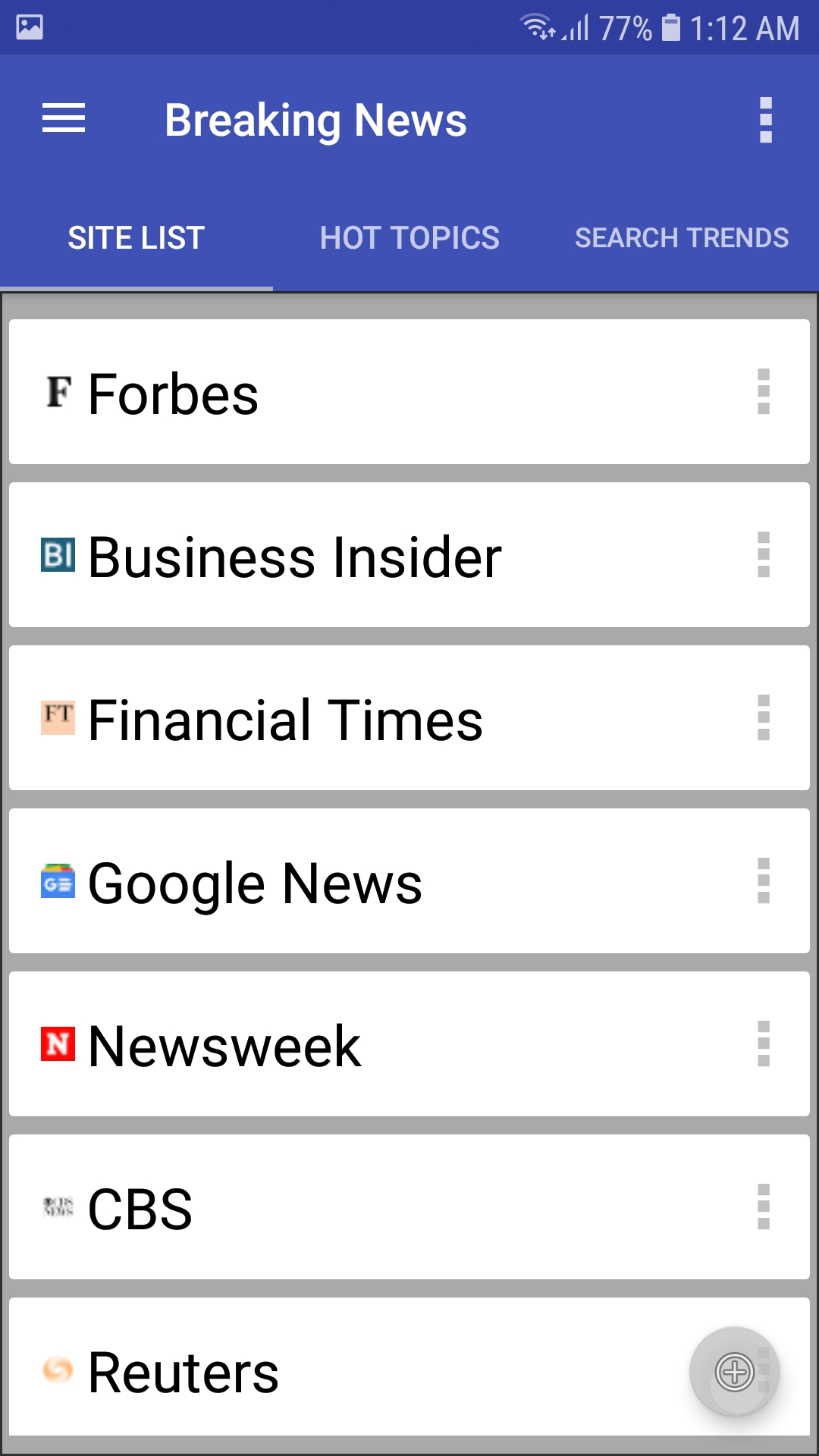Click the Financial Times FT logo
Image resolution: width=819 pixels, height=1456 pixels.
(x=59, y=718)
